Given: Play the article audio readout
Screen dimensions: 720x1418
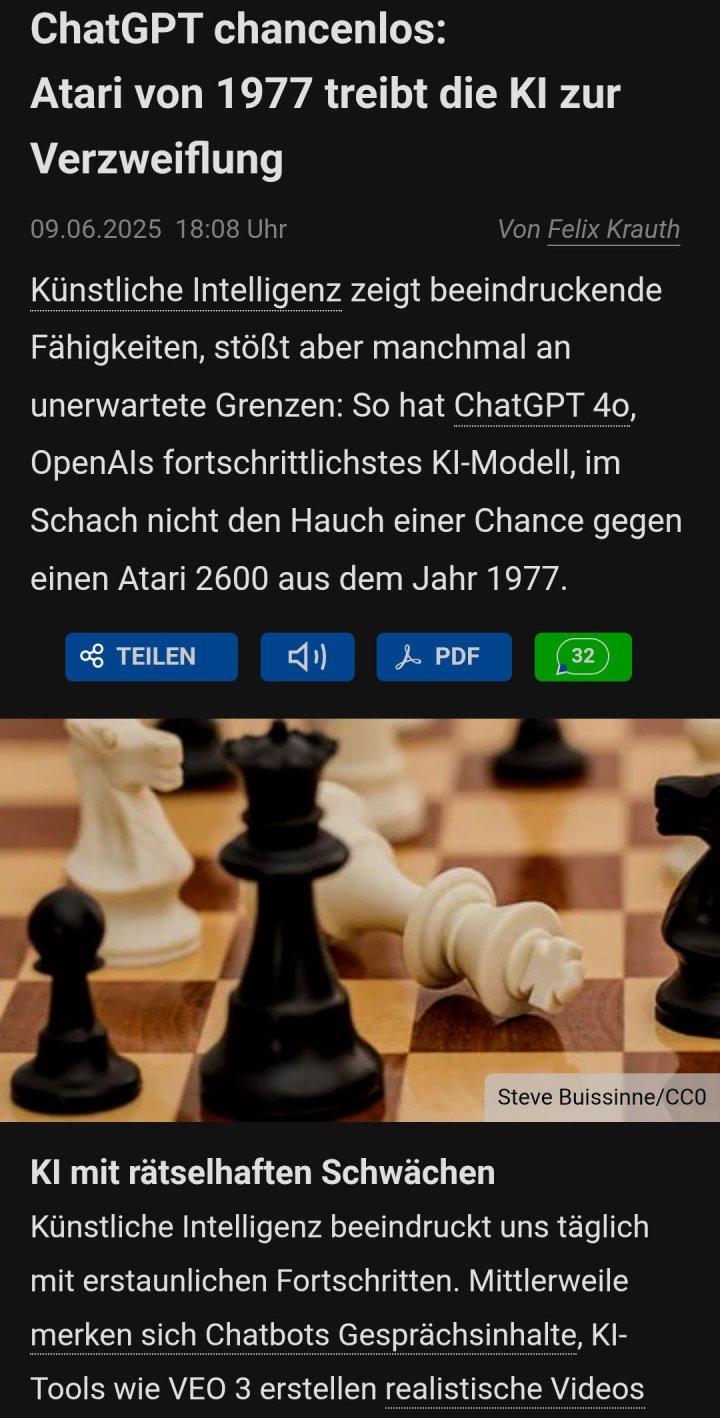Looking at the screenshot, I should click(x=307, y=657).
